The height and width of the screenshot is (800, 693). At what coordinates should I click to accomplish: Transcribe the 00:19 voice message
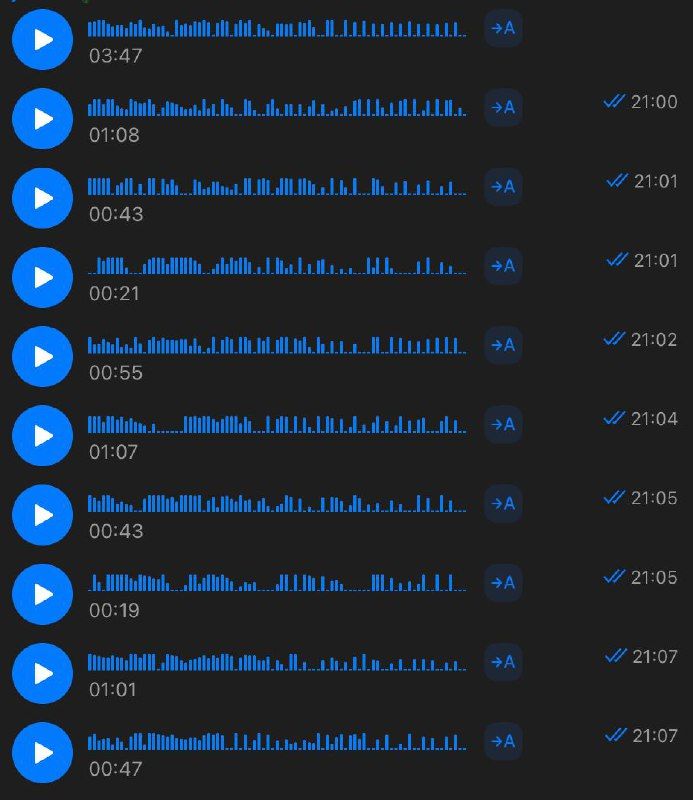point(503,582)
